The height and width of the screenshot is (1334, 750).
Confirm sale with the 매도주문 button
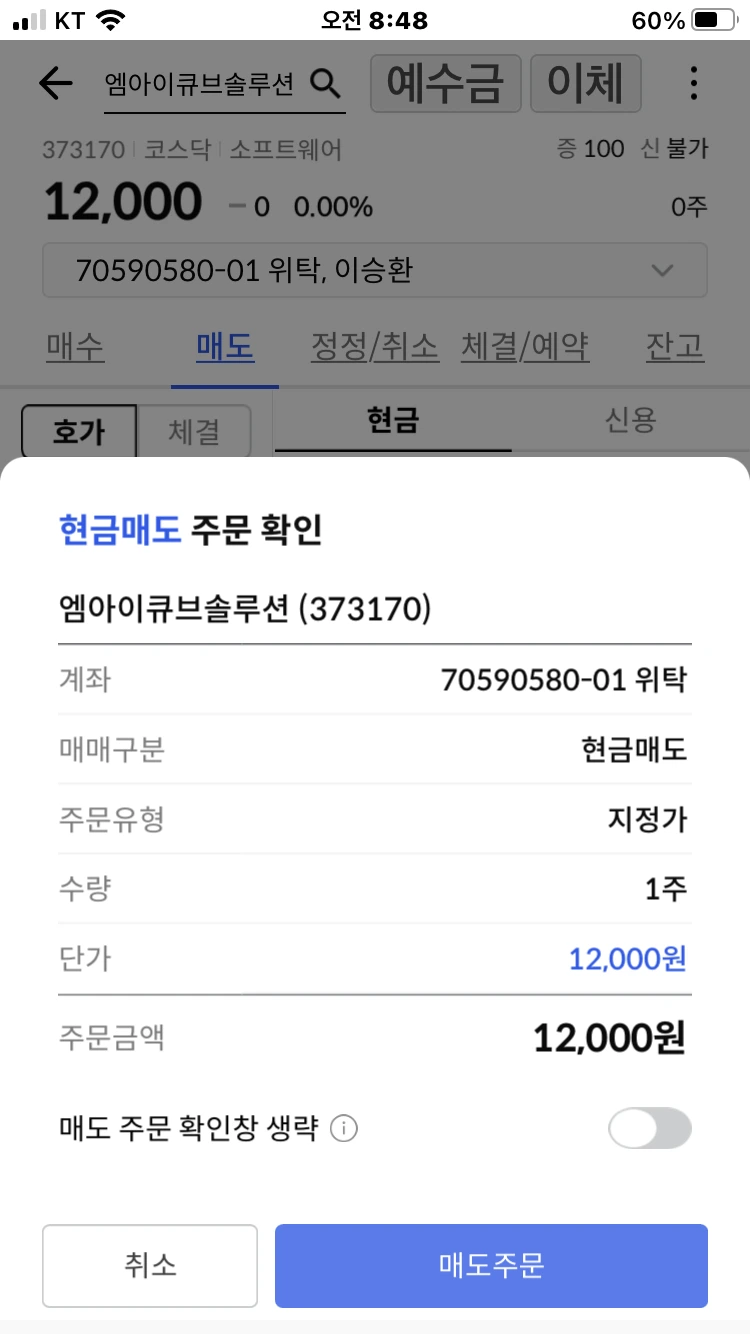coord(491,1264)
